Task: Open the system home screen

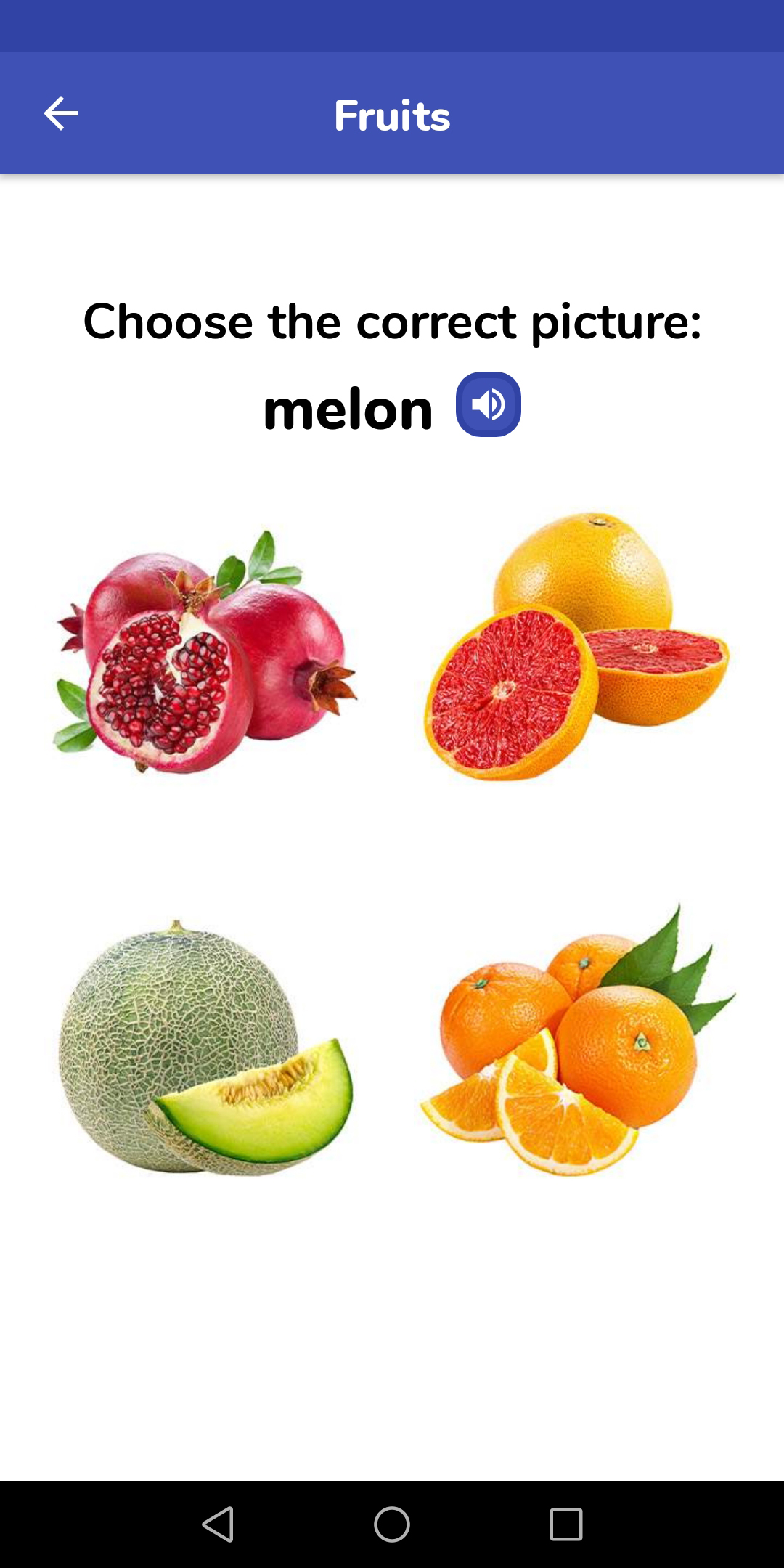Action: 392,1523
